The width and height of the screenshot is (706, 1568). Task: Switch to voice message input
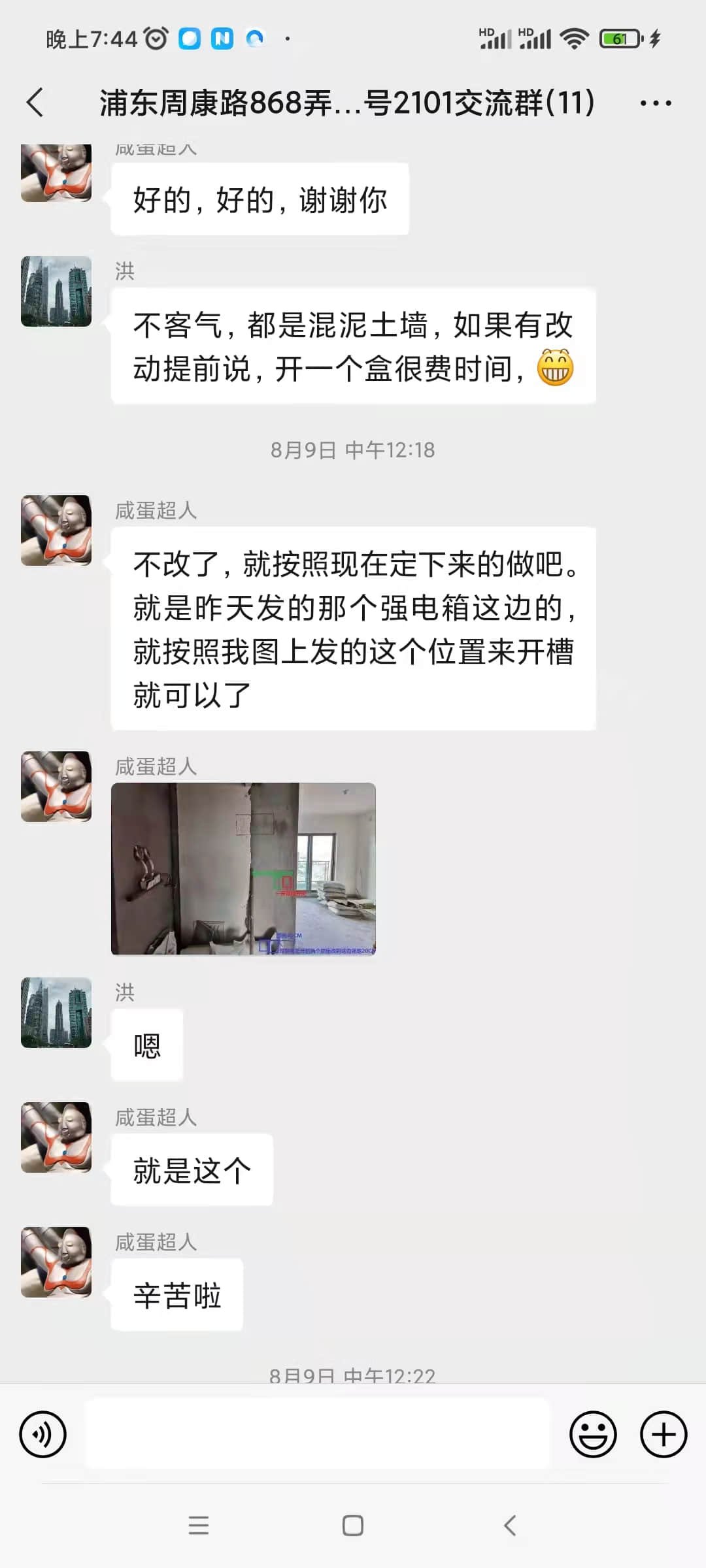[x=43, y=1434]
